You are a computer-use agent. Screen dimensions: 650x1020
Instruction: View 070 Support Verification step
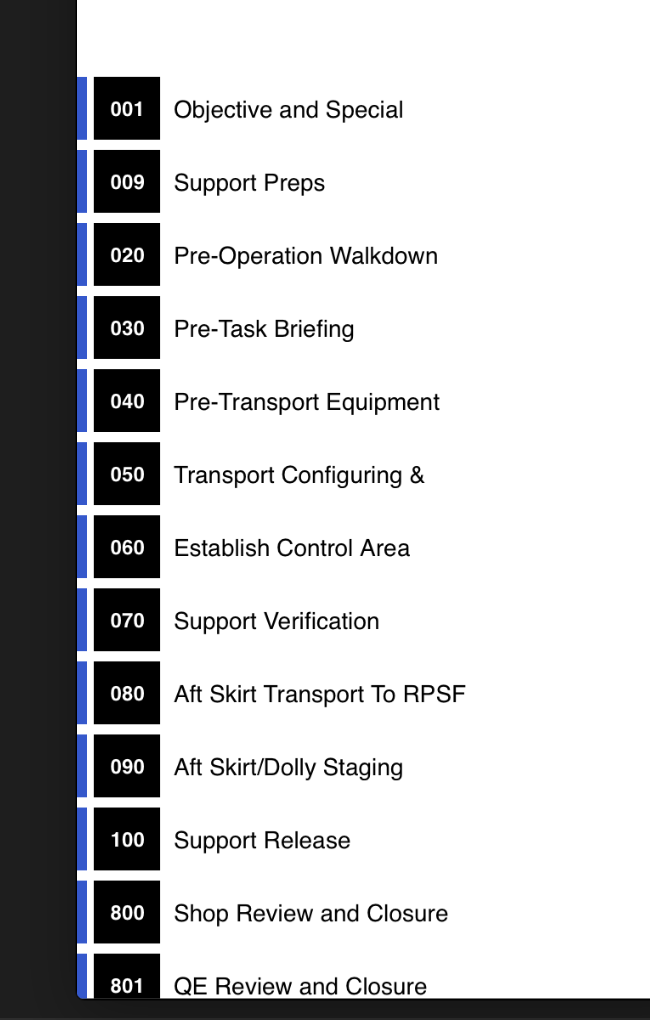point(276,620)
